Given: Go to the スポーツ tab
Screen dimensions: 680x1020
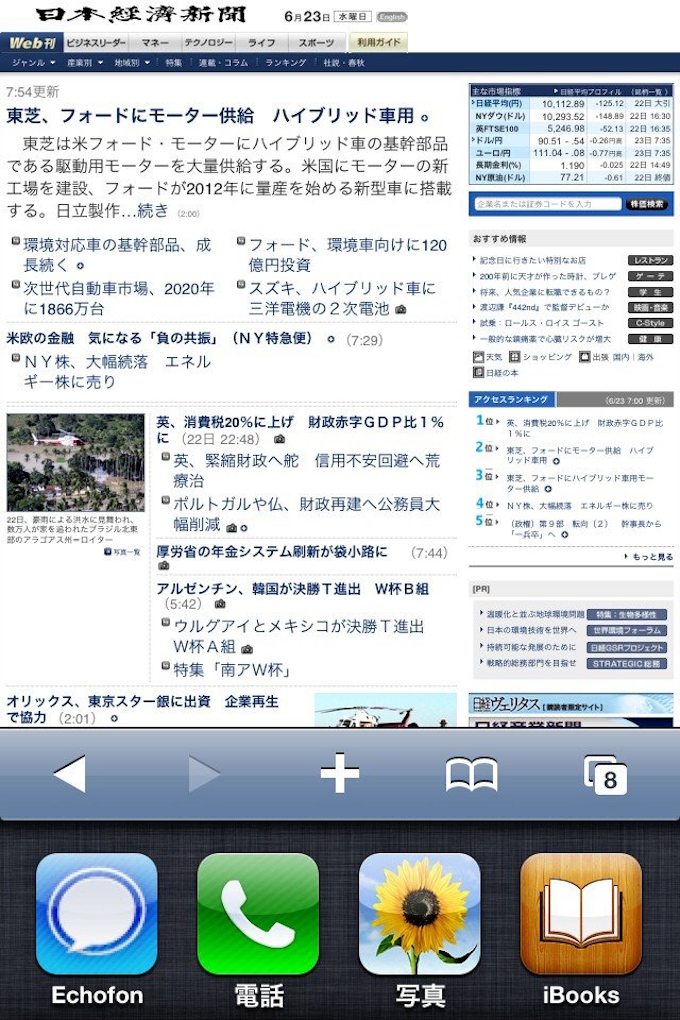Looking at the screenshot, I should [x=316, y=43].
